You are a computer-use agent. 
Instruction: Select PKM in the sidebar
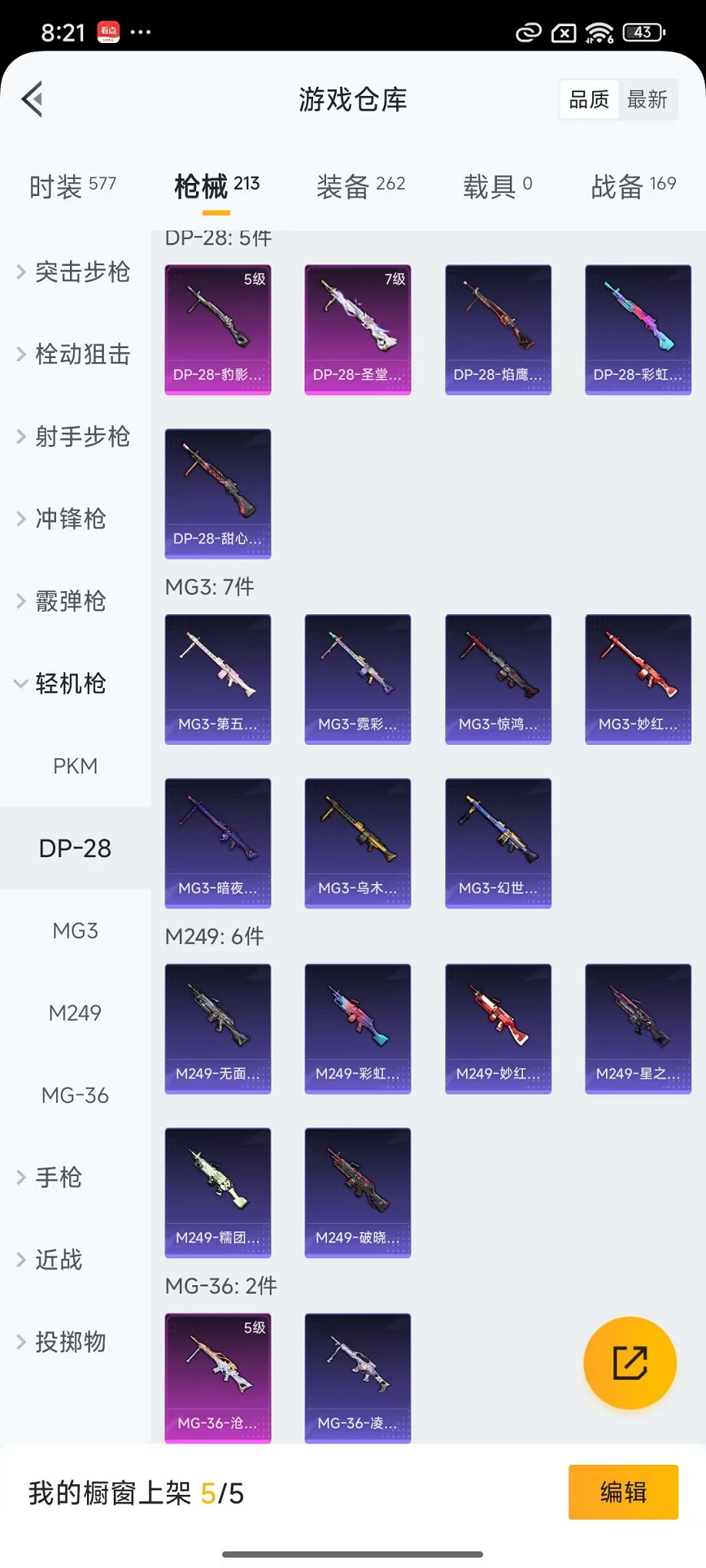point(75,766)
